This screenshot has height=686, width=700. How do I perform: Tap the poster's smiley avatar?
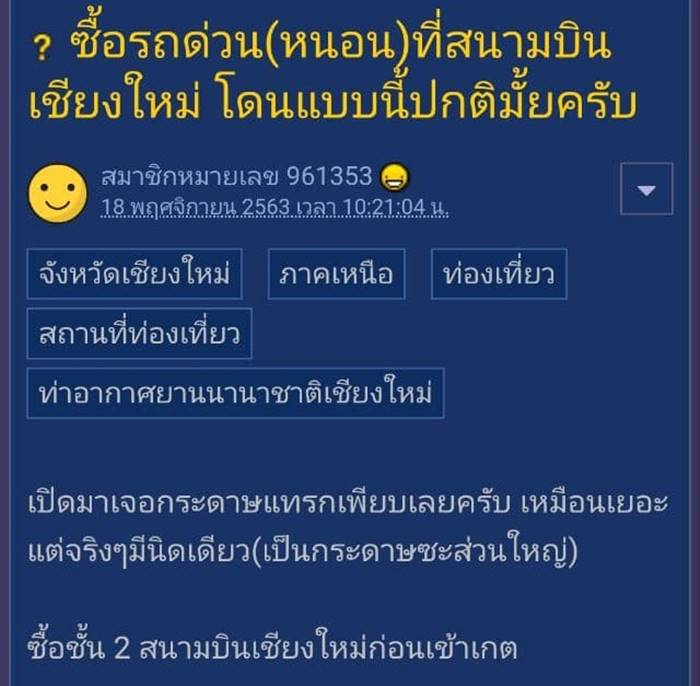coord(57,192)
